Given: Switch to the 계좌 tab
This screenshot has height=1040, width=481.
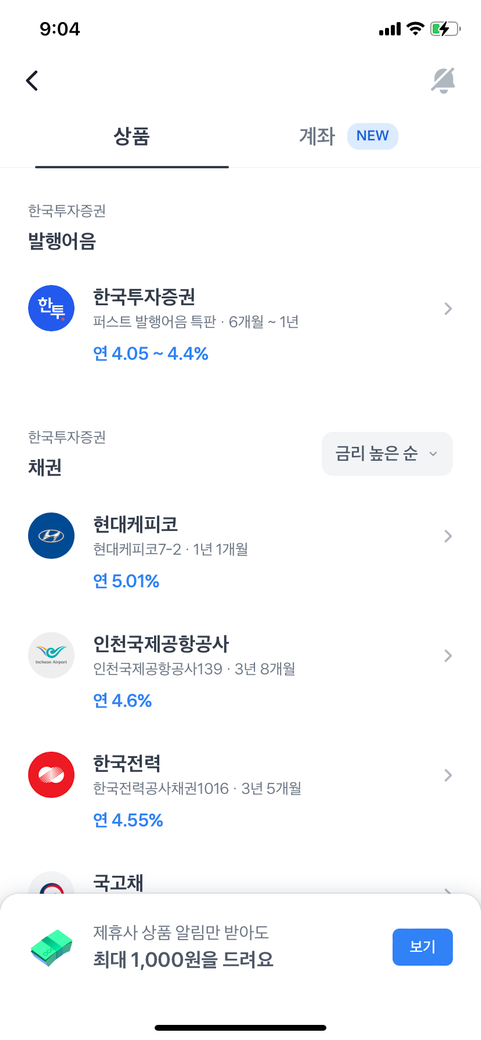Looking at the screenshot, I should 348,137.
